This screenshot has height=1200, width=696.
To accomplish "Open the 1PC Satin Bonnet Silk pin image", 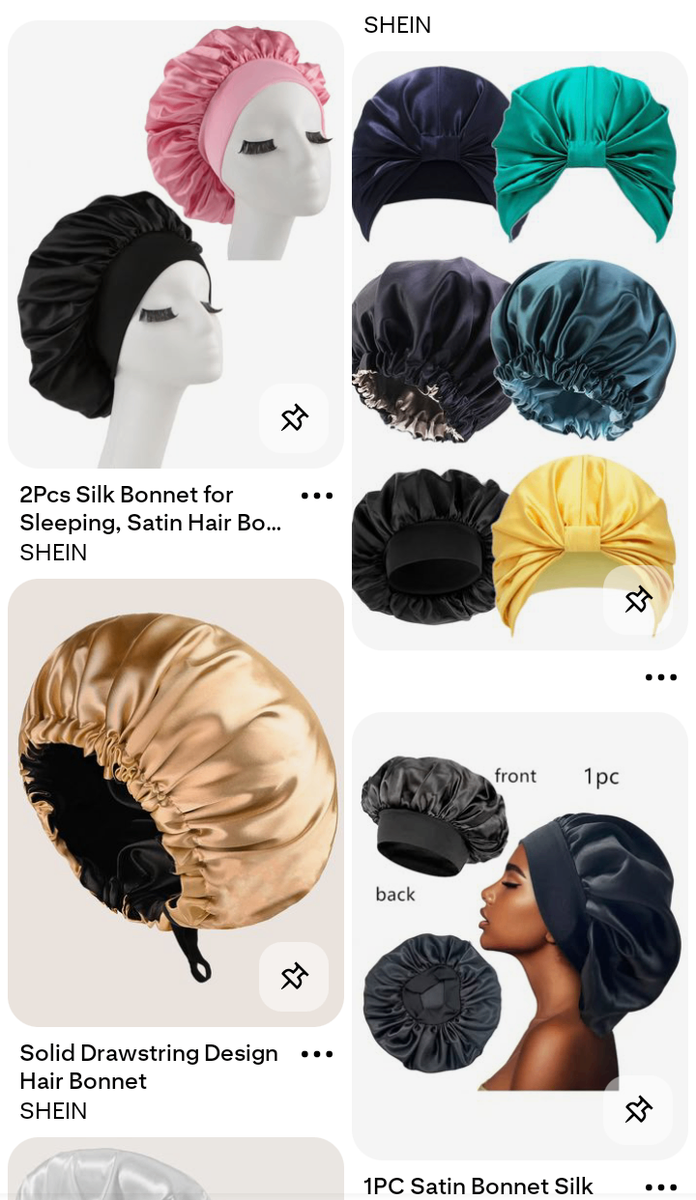I will [x=519, y=930].
